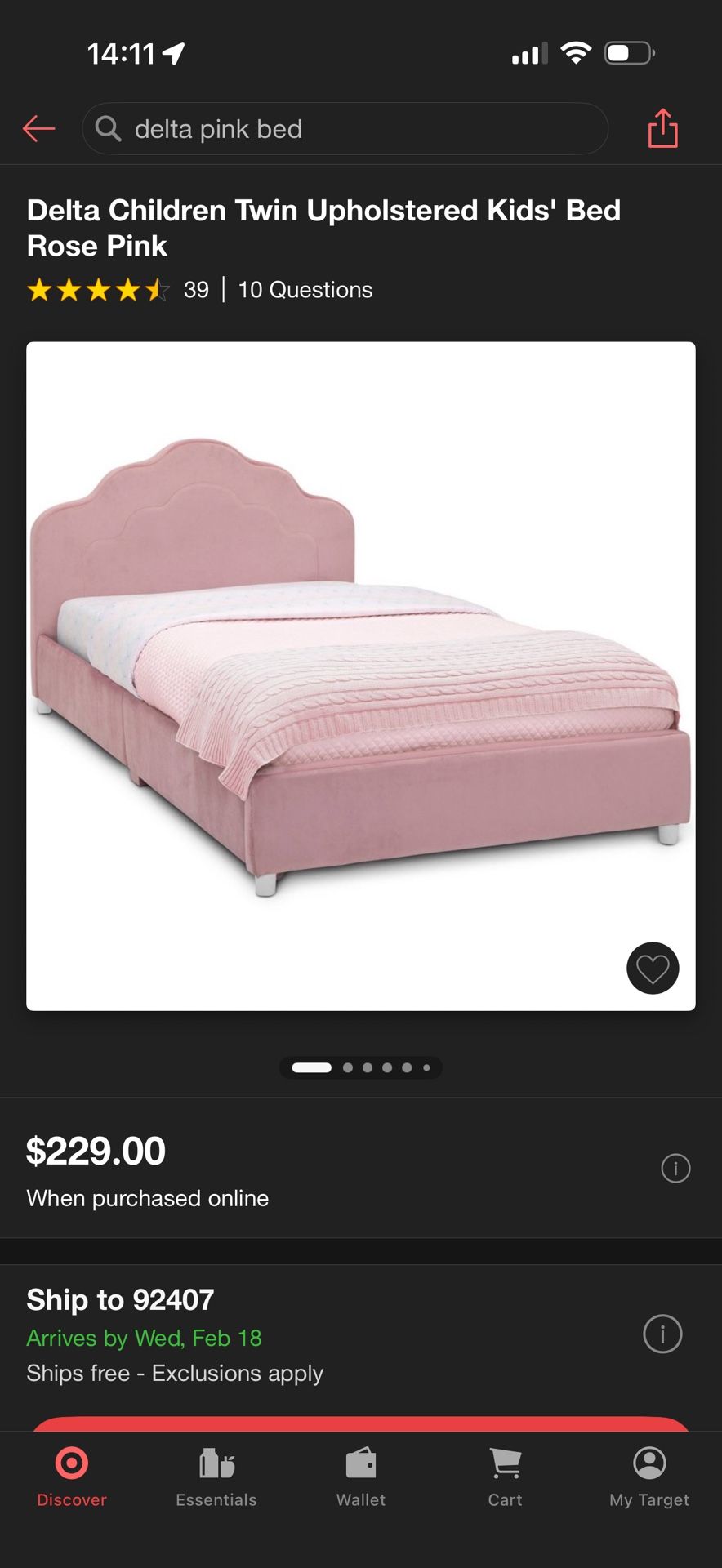The width and height of the screenshot is (722, 1568).
Task: Switch to the Discover tab
Action: pos(72,1475)
